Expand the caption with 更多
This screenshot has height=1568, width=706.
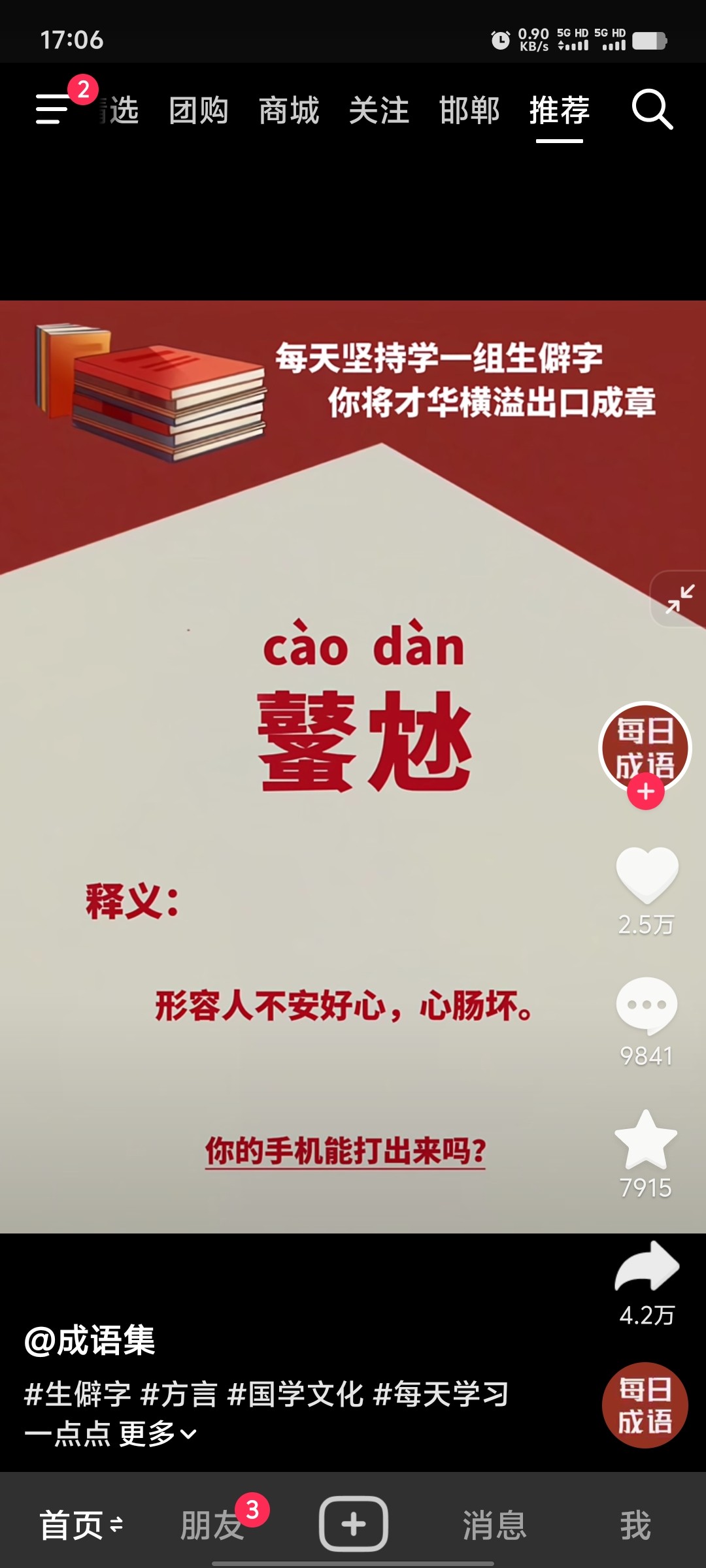[158, 1434]
